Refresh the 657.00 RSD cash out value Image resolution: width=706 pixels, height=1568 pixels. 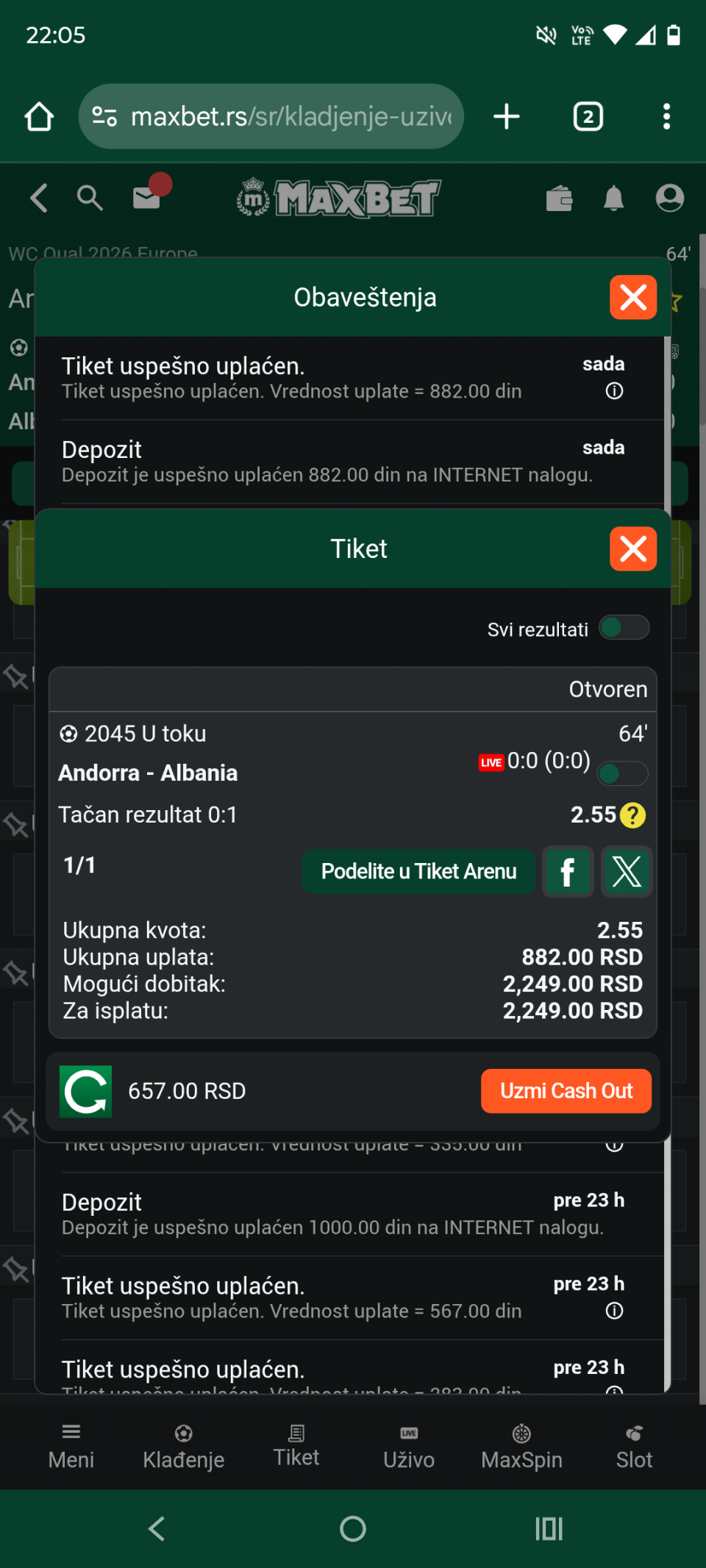86,1091
